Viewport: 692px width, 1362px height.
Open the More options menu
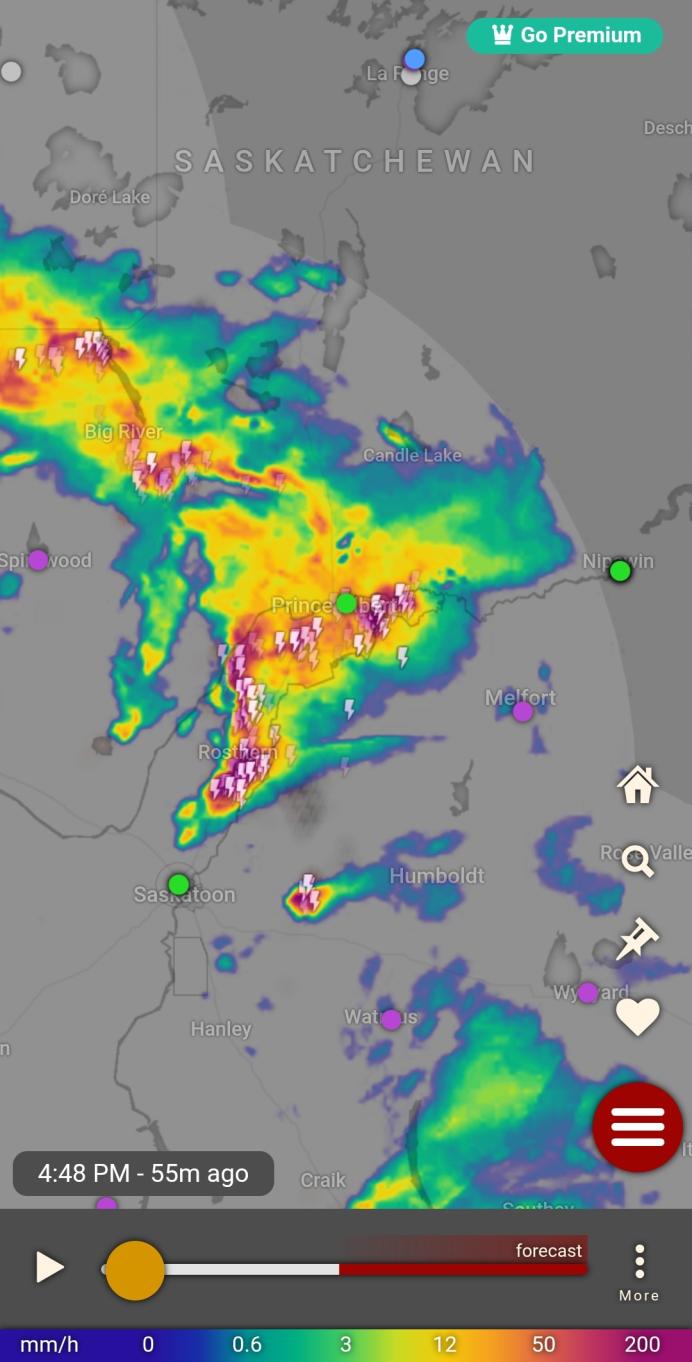(x=639, y=1272)
